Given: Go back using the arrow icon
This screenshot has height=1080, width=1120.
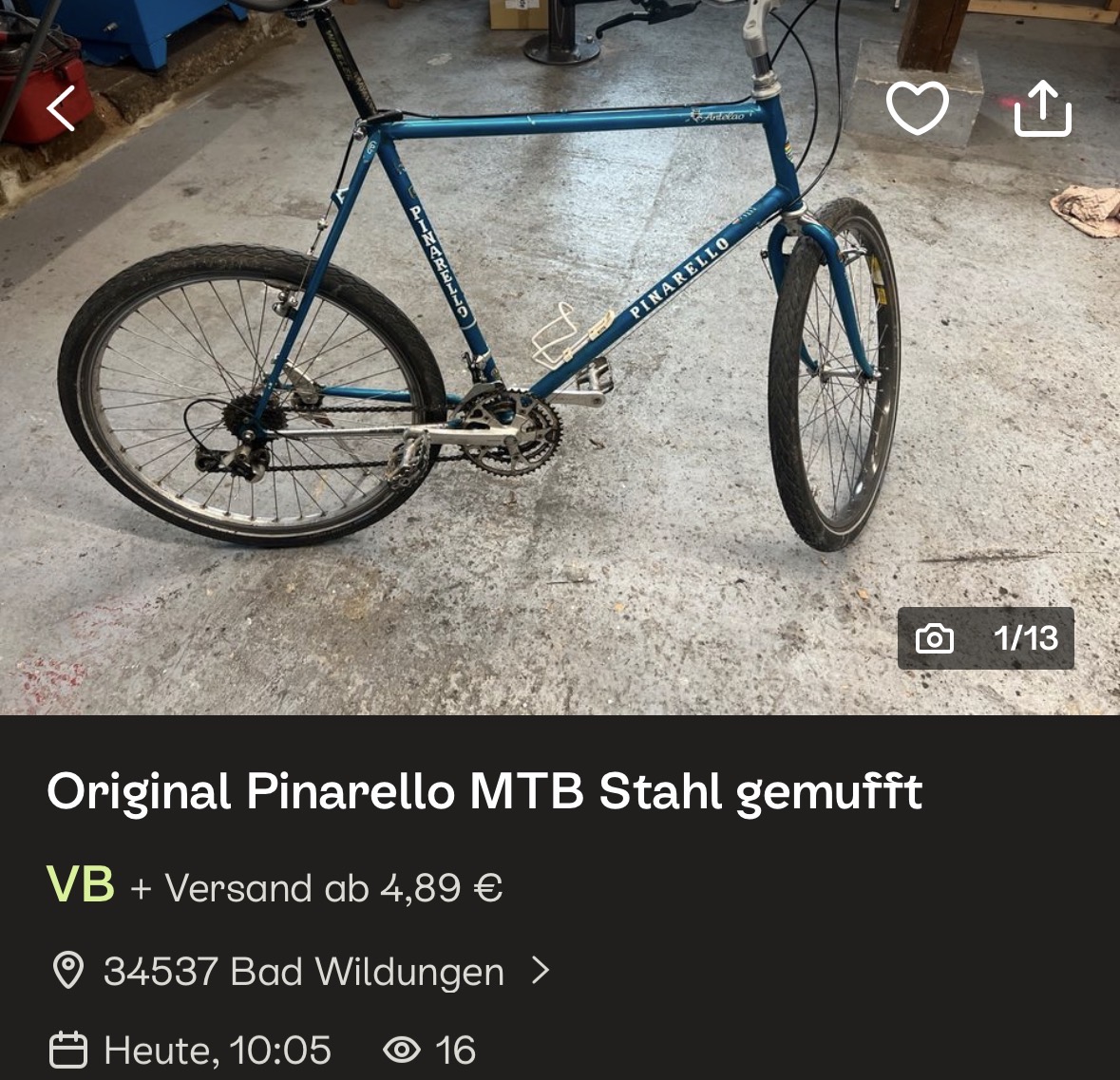Looking at the screenshot, I should tap(62, 107).
